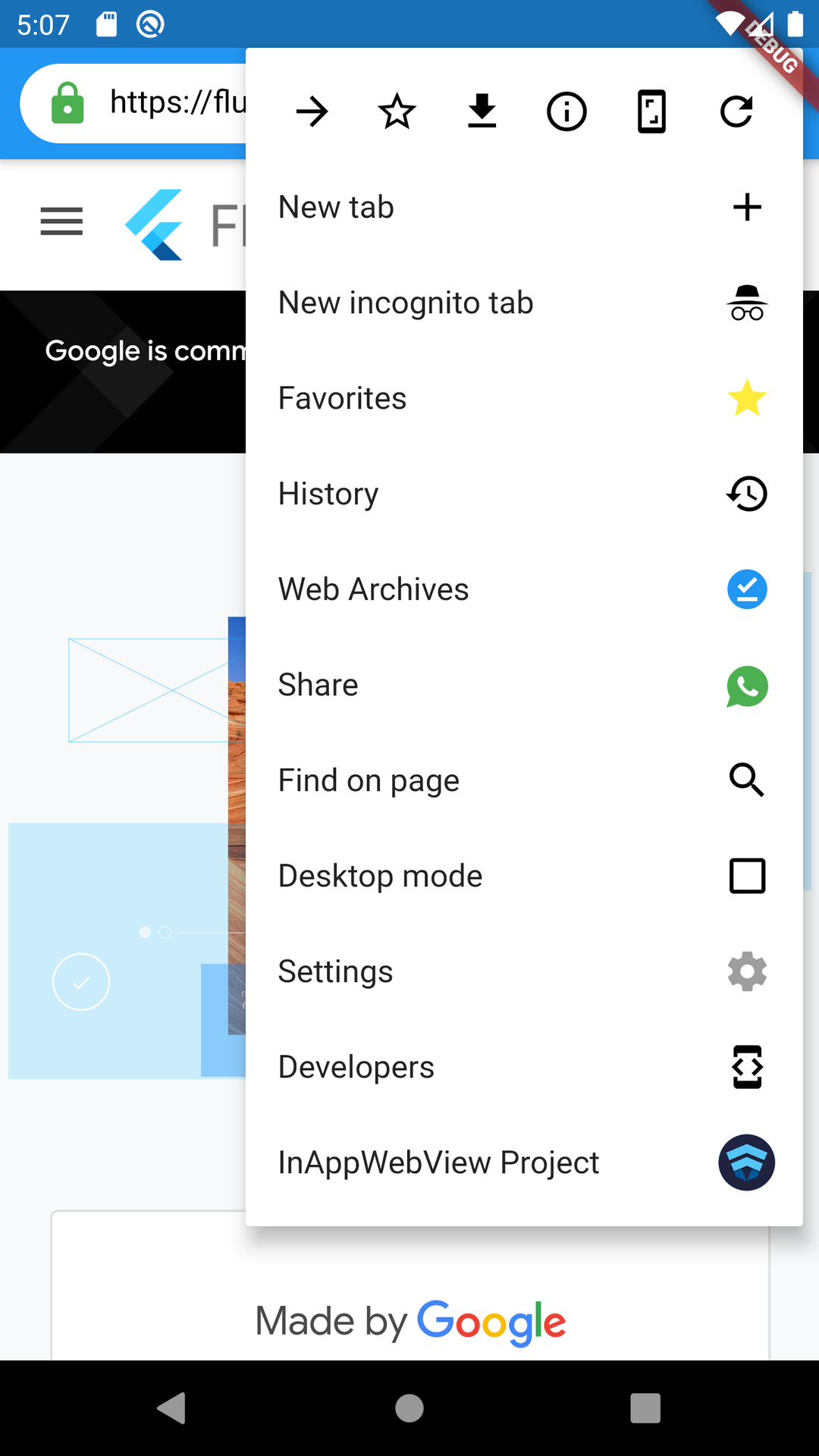This screenshot has height=1456, width=819.
Task: Open a new tab
Action: point(523,207)
